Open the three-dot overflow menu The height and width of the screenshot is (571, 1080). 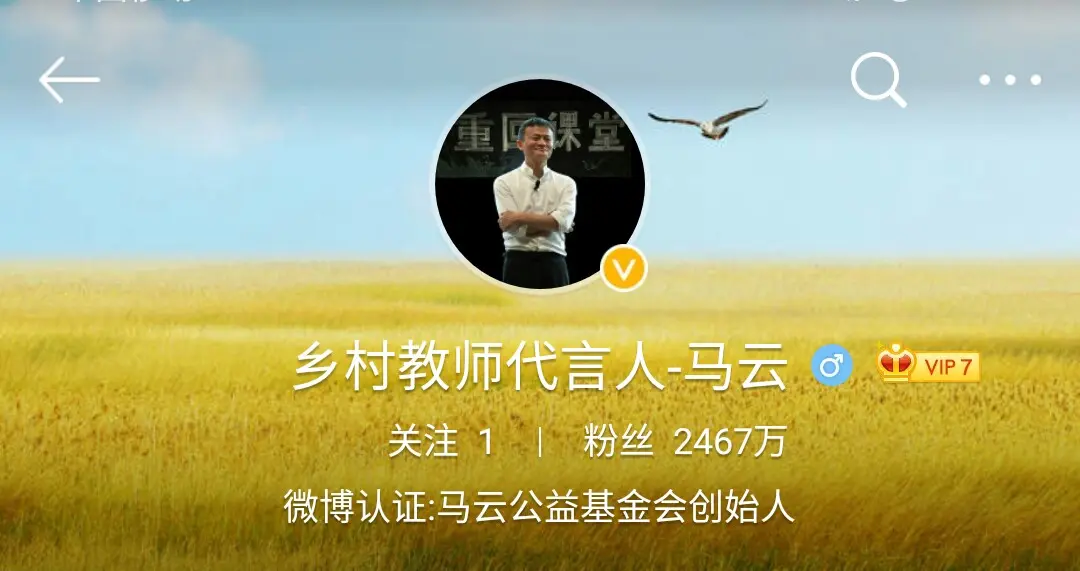tap(1010, 80)
